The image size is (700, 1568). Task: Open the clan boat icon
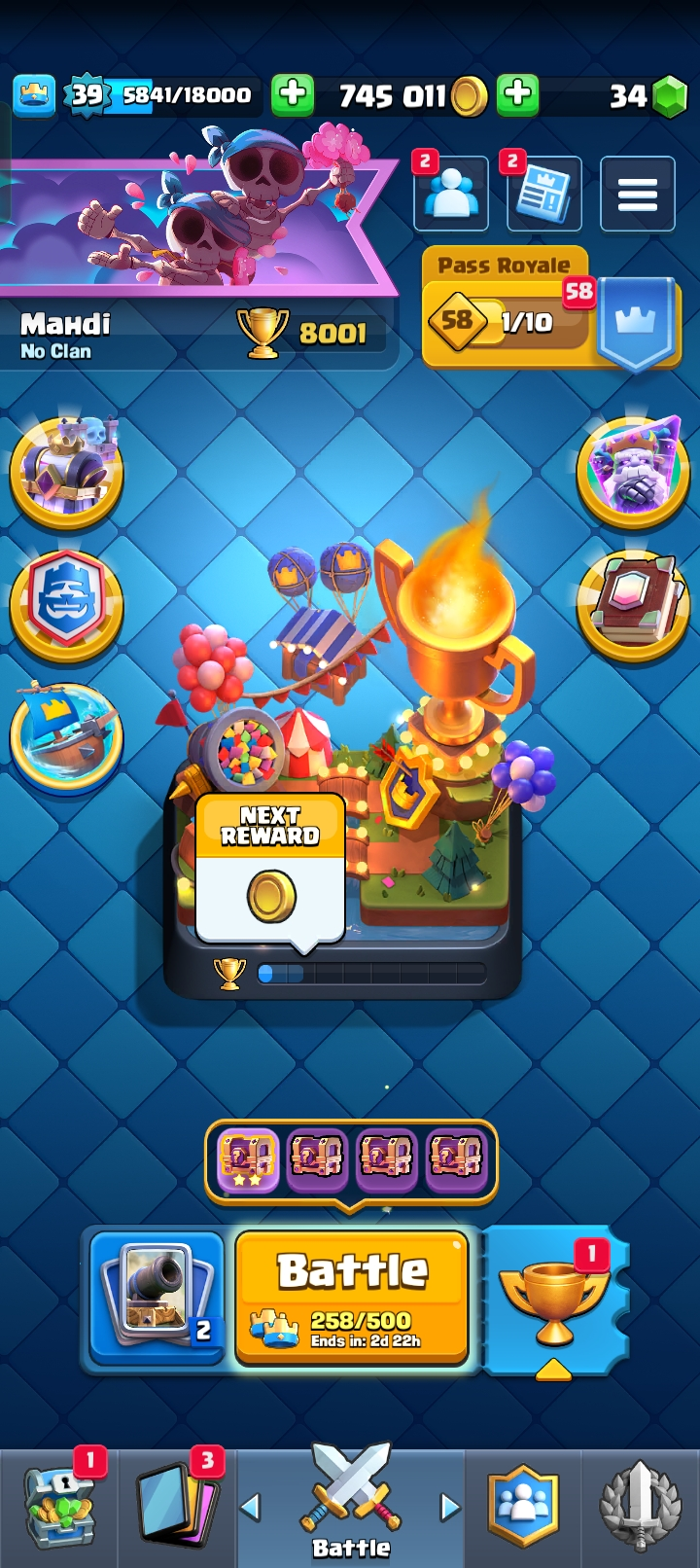pyautogui.click(x=66, y=736)
